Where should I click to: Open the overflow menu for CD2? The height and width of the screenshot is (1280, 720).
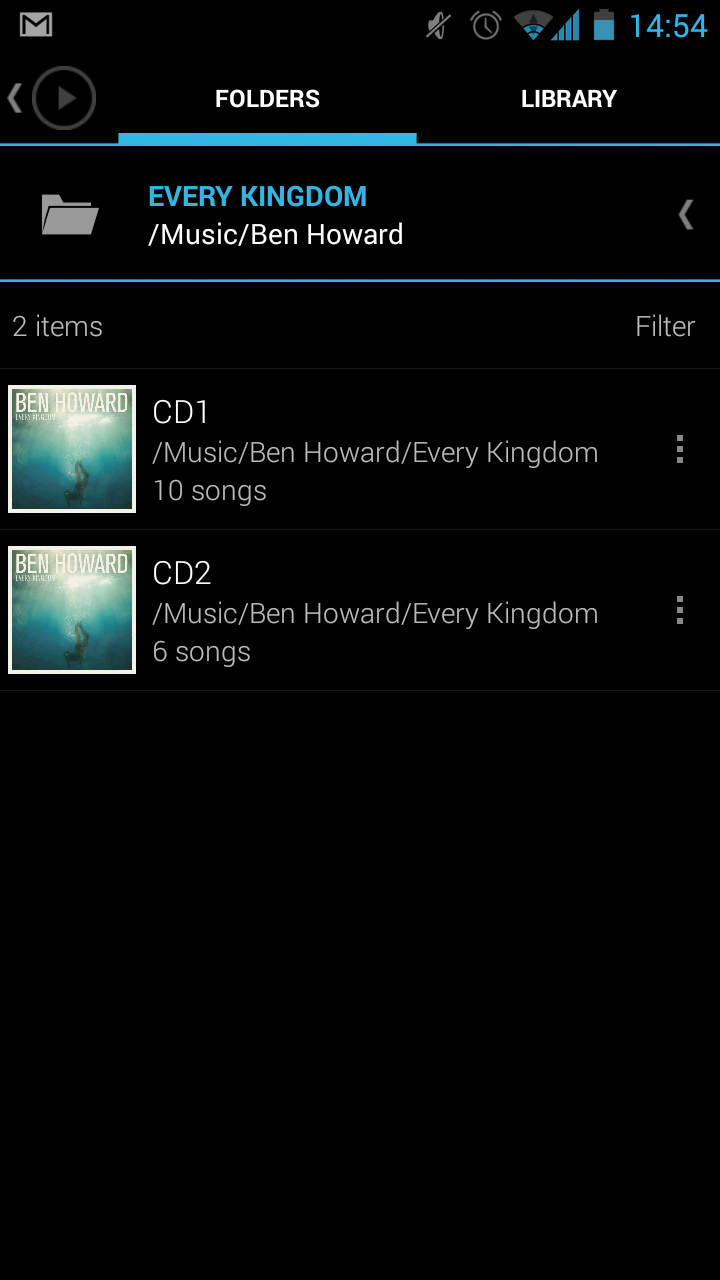tap(680, 610)
